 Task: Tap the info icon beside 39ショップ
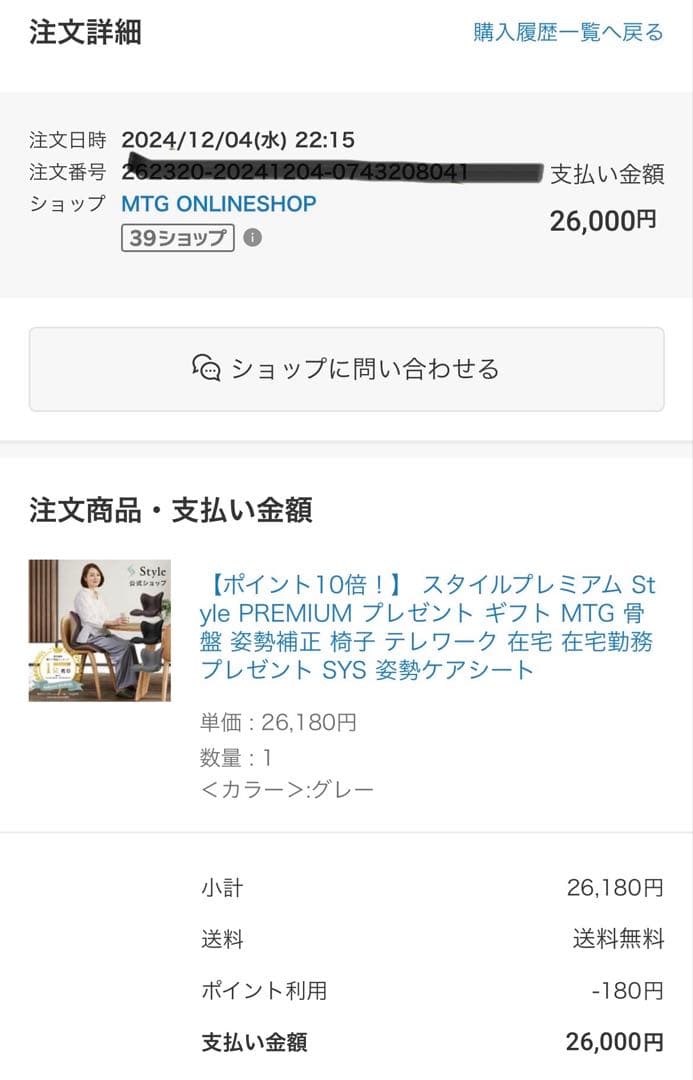point(253,238)
